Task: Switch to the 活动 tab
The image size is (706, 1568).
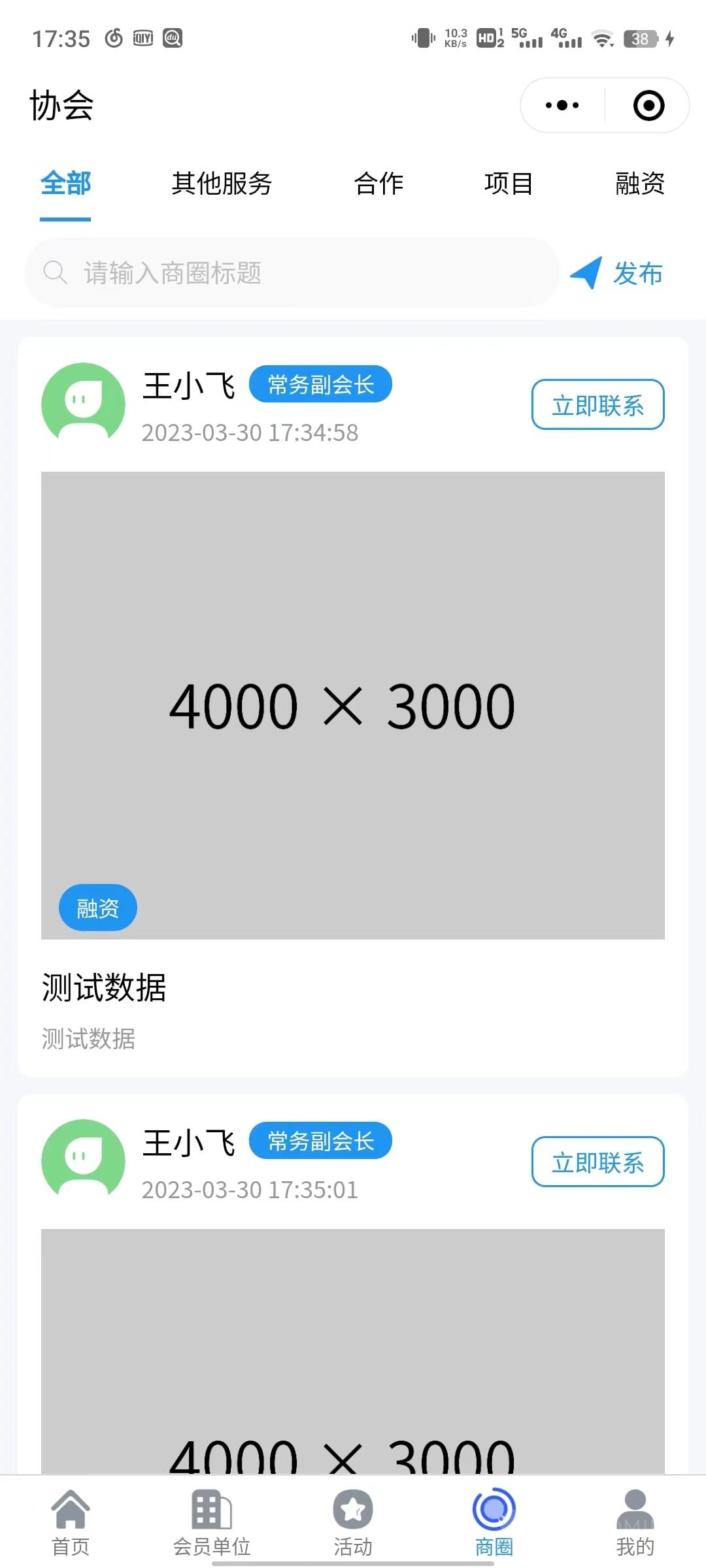Action: click(353, 1522)
